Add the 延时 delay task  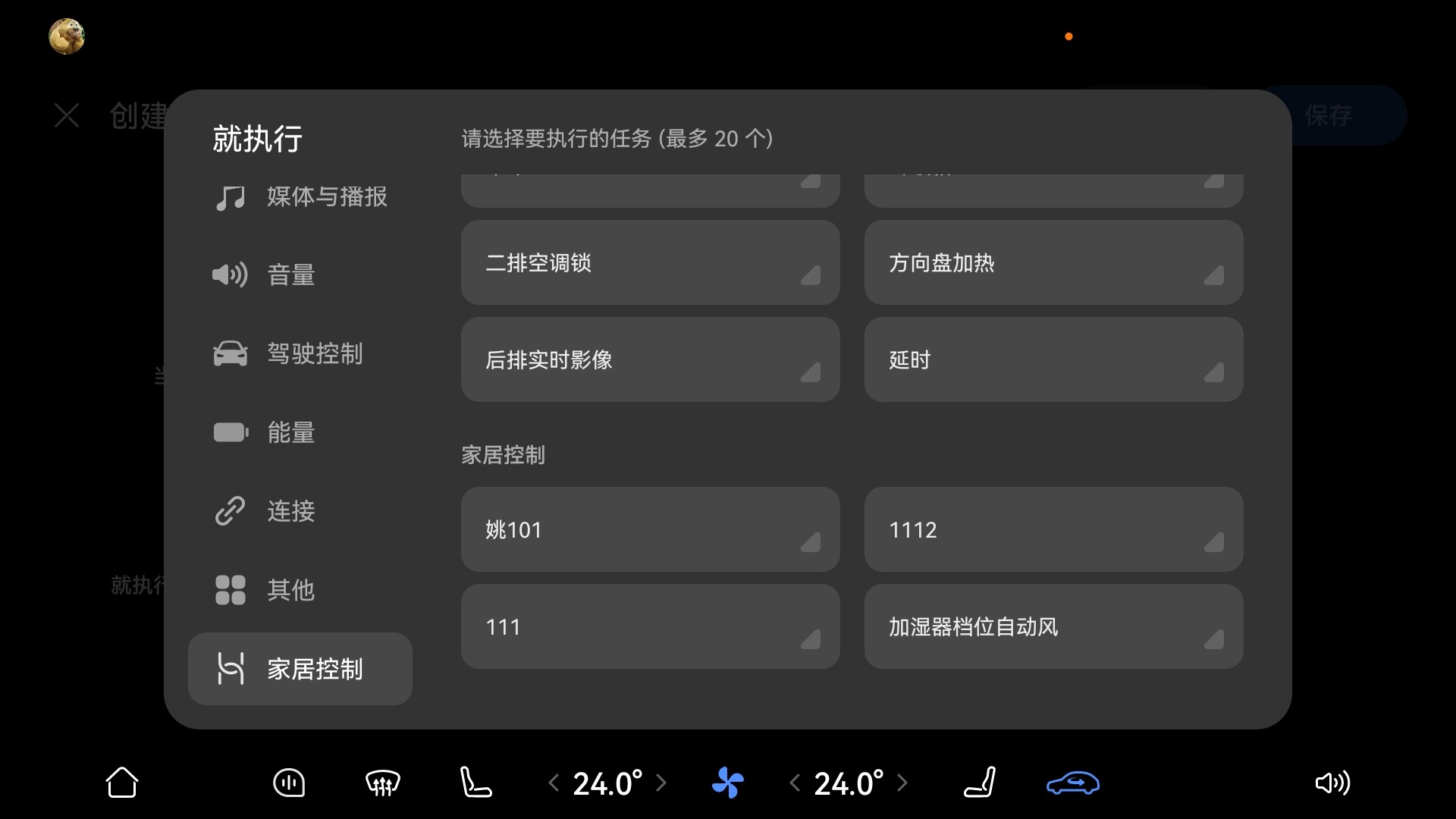click(1053, 359)
